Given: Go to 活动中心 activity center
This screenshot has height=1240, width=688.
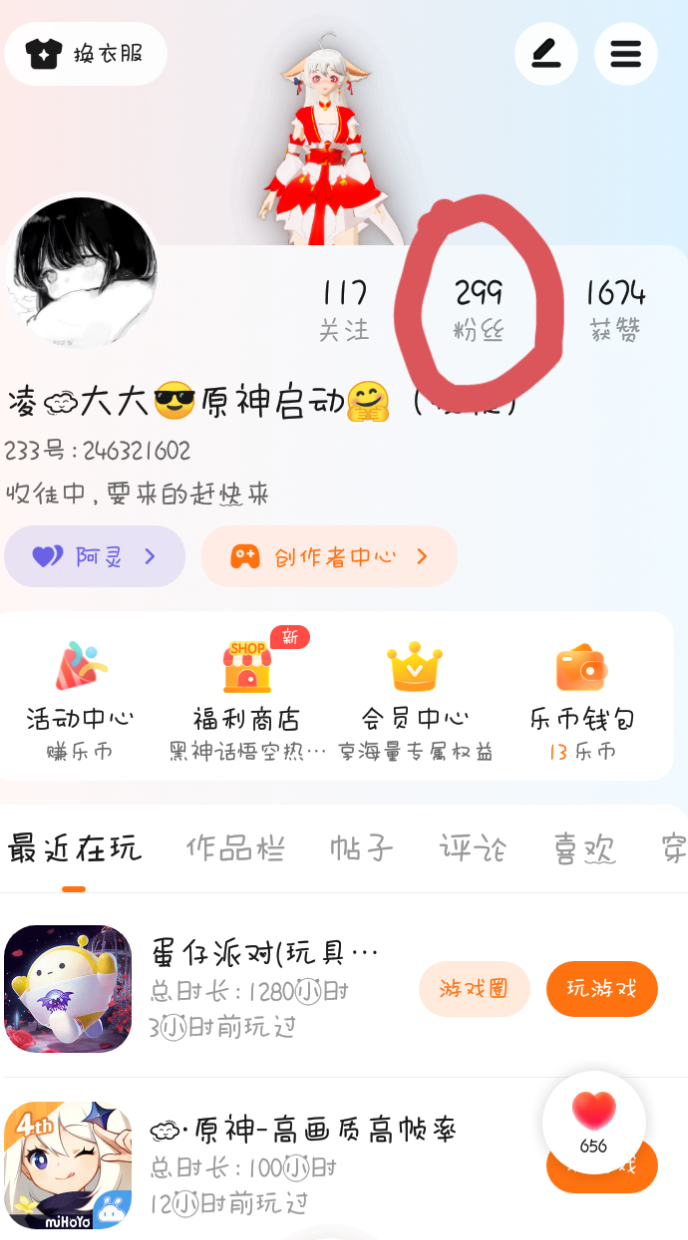Looking at the screenshot, I should pos(80,698).
